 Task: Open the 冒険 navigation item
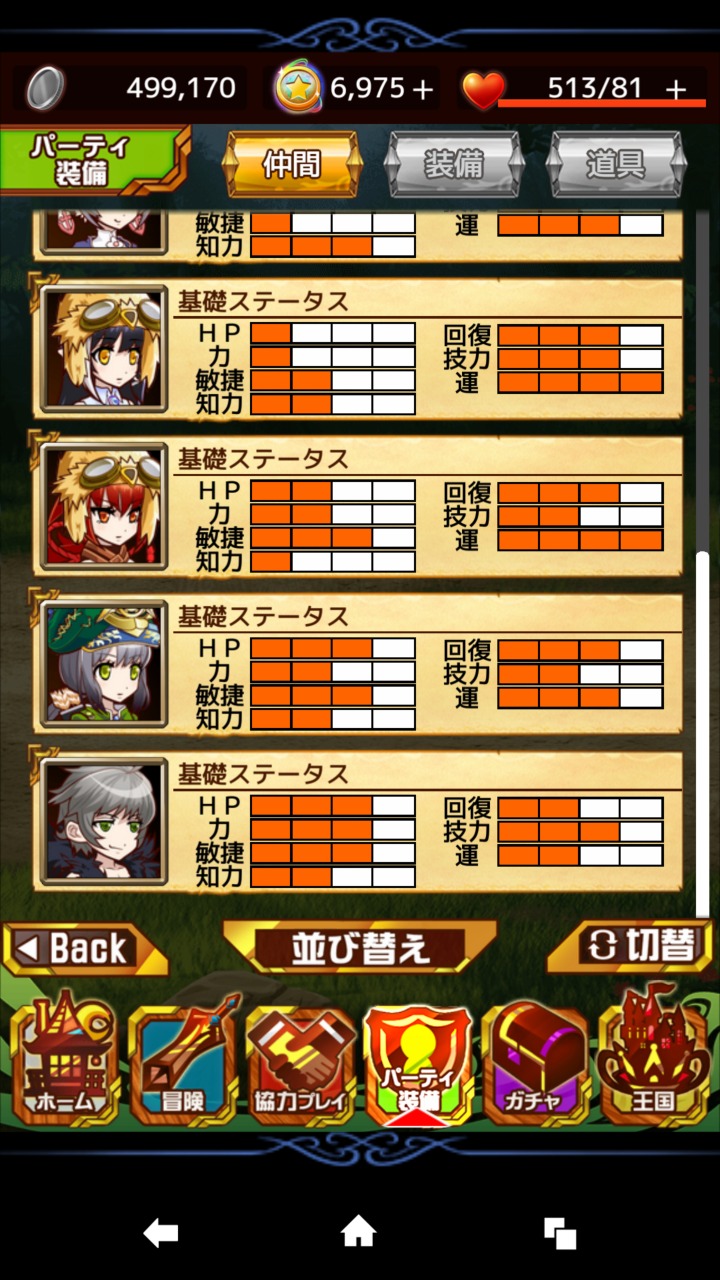tap(182, 1060)
